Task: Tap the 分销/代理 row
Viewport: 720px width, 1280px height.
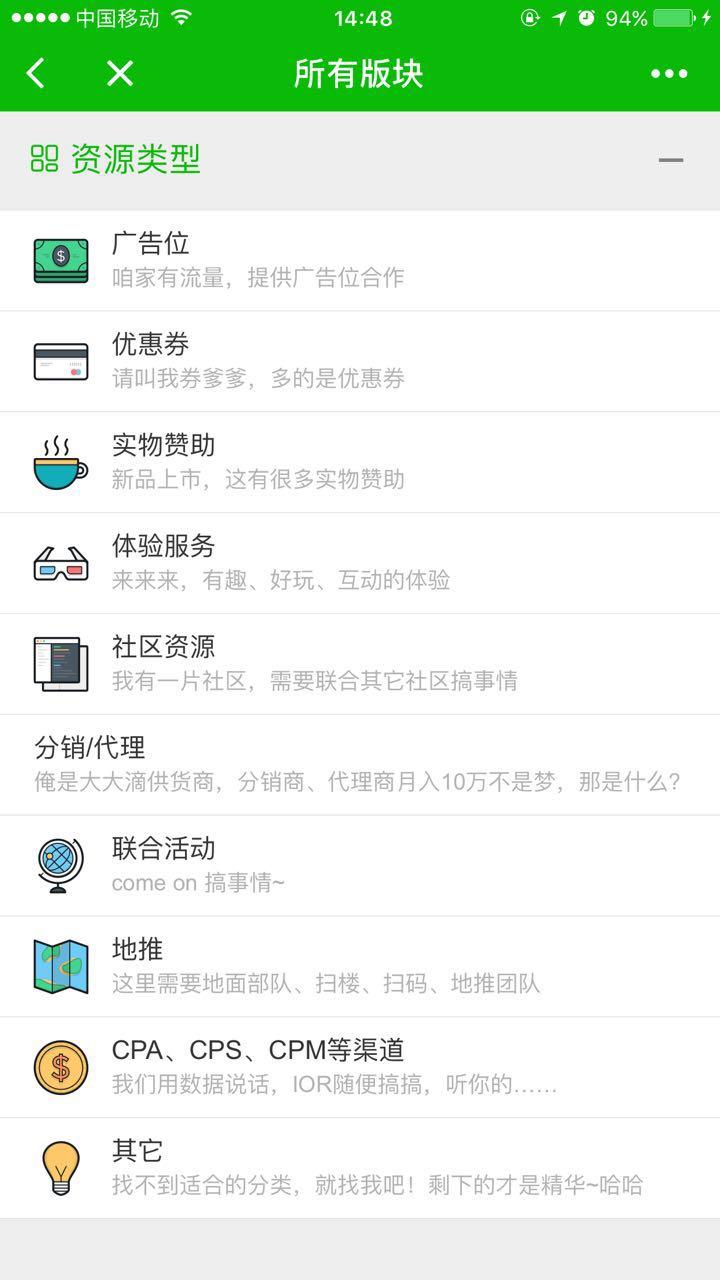Action: tap(360, 764)
